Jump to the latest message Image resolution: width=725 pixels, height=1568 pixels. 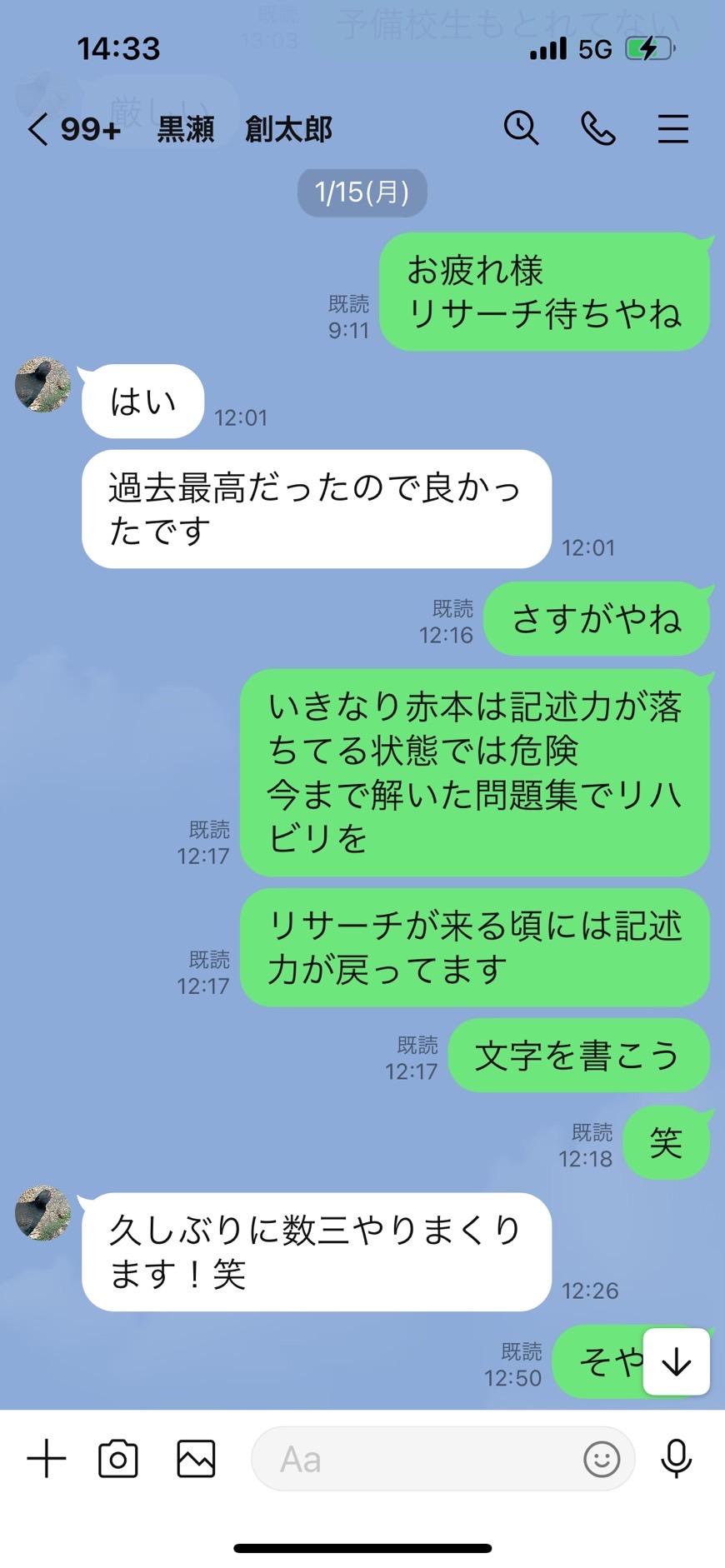676,1362
